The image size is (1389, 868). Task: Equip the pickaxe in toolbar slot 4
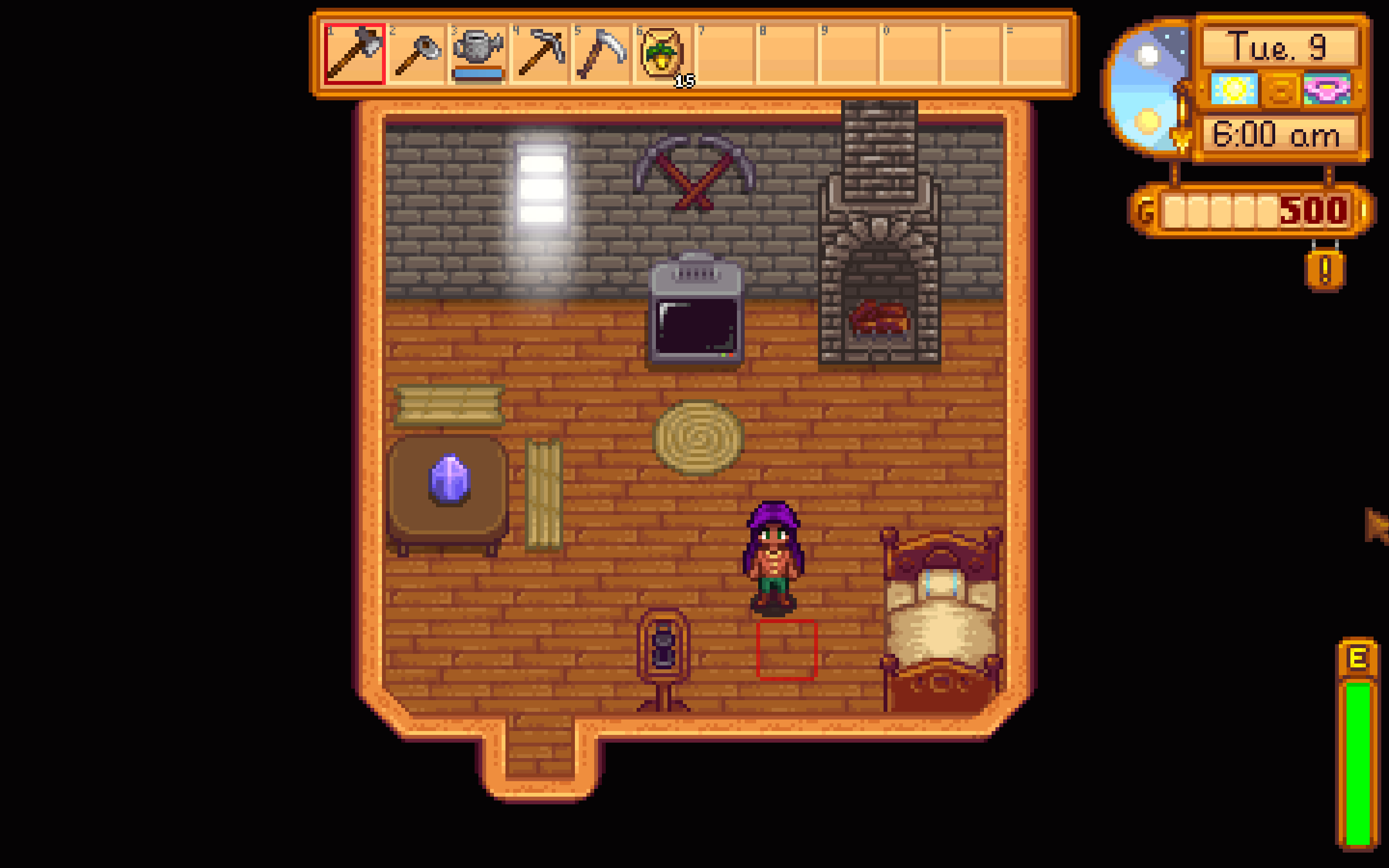(540, 54)
